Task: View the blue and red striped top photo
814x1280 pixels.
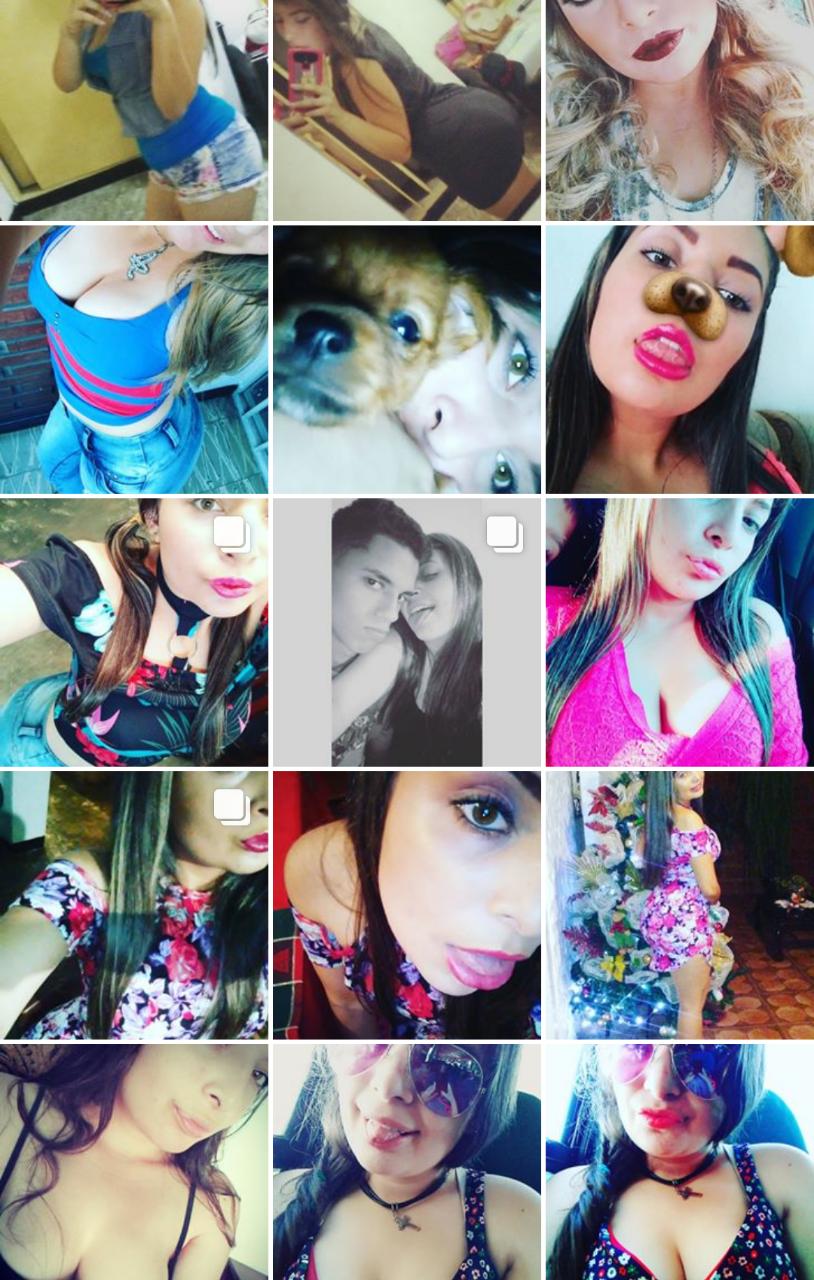Action: pyautogui.click(x=134, y=359)
